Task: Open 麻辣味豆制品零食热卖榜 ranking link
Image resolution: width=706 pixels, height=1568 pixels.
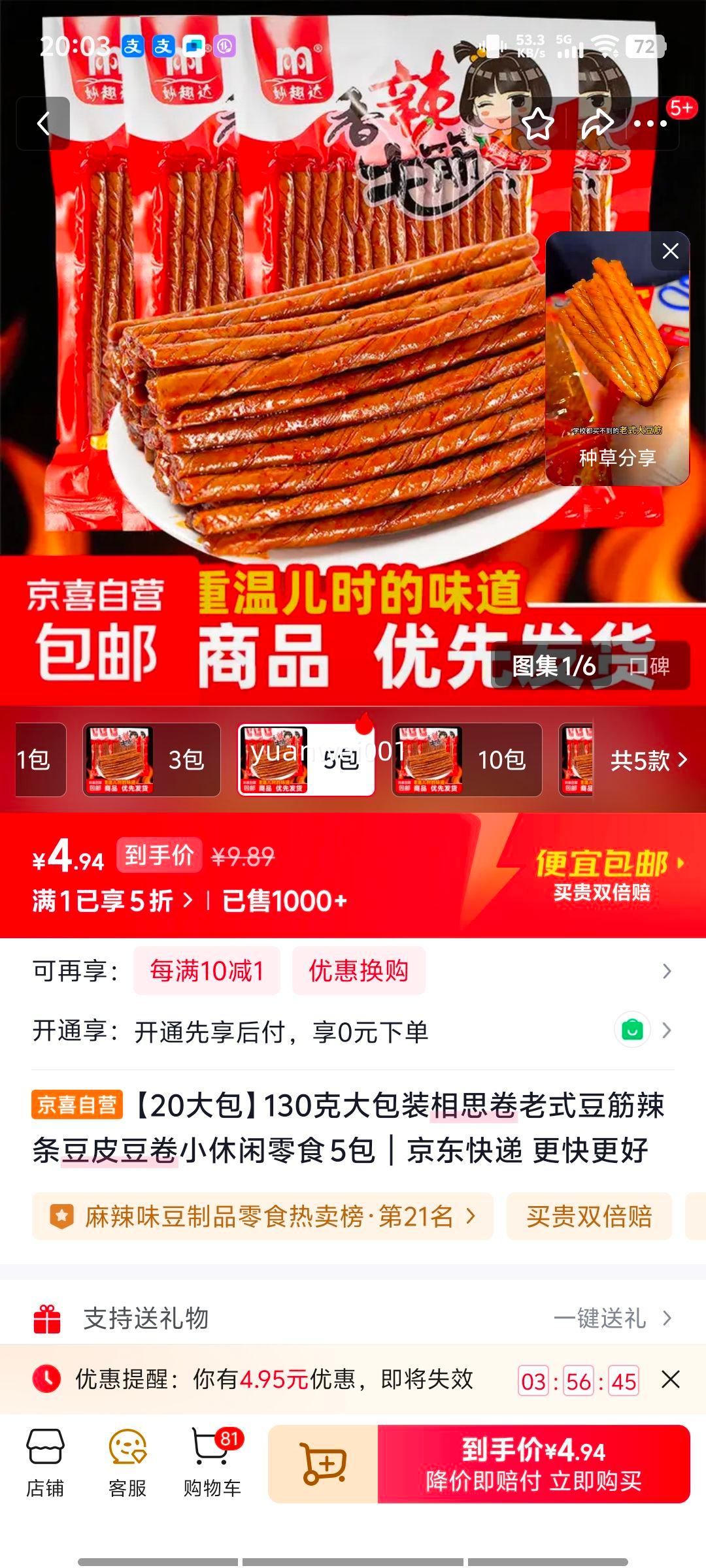Action: point(261,1216)
